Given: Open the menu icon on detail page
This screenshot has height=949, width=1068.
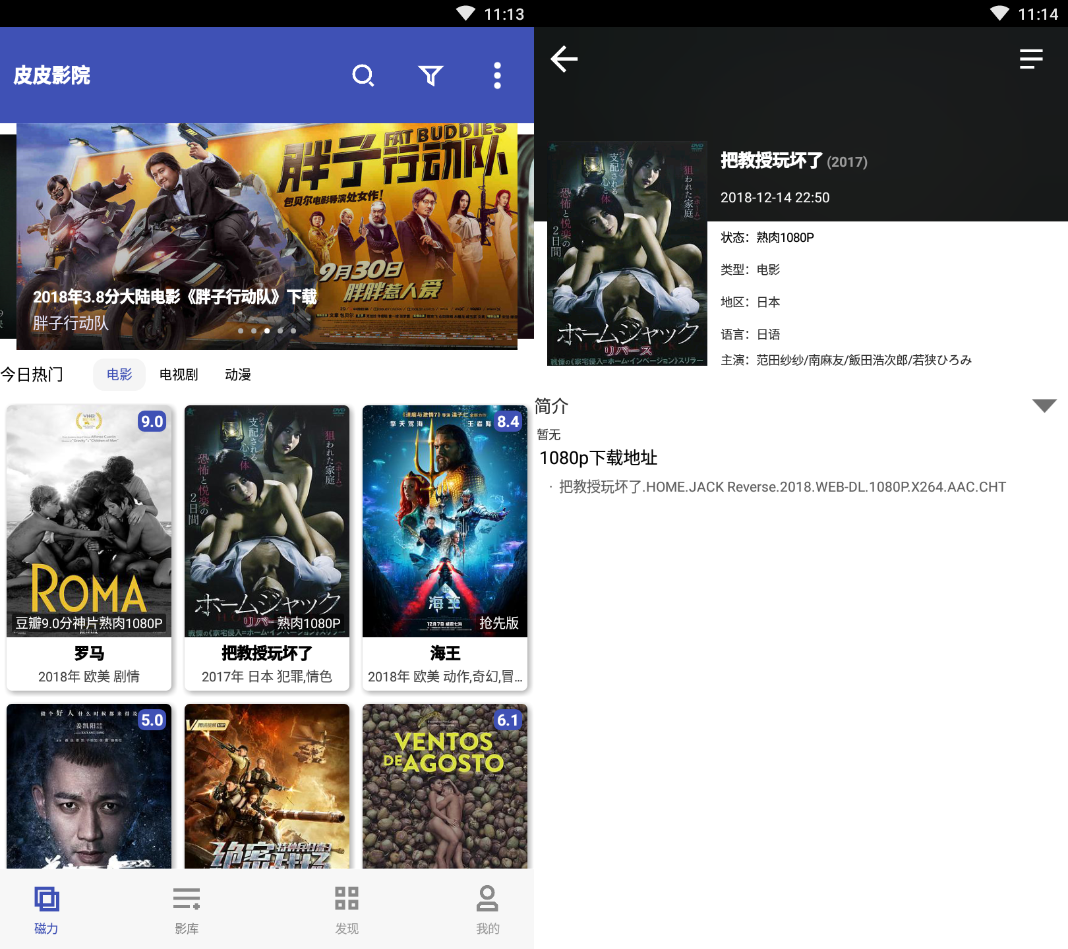Looking at the screenshot, I should pos(1031,59).
